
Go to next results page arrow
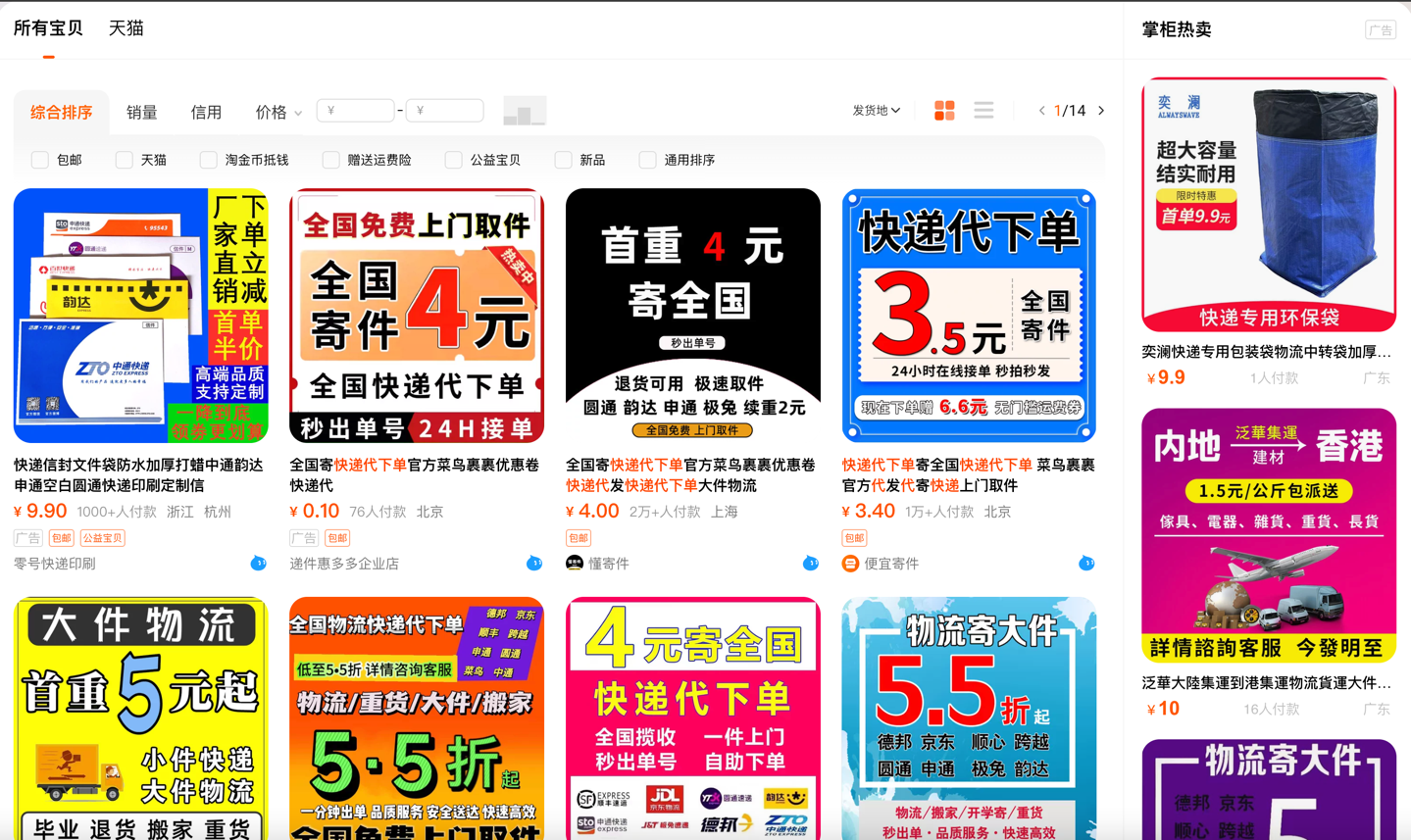(1101, 111)
